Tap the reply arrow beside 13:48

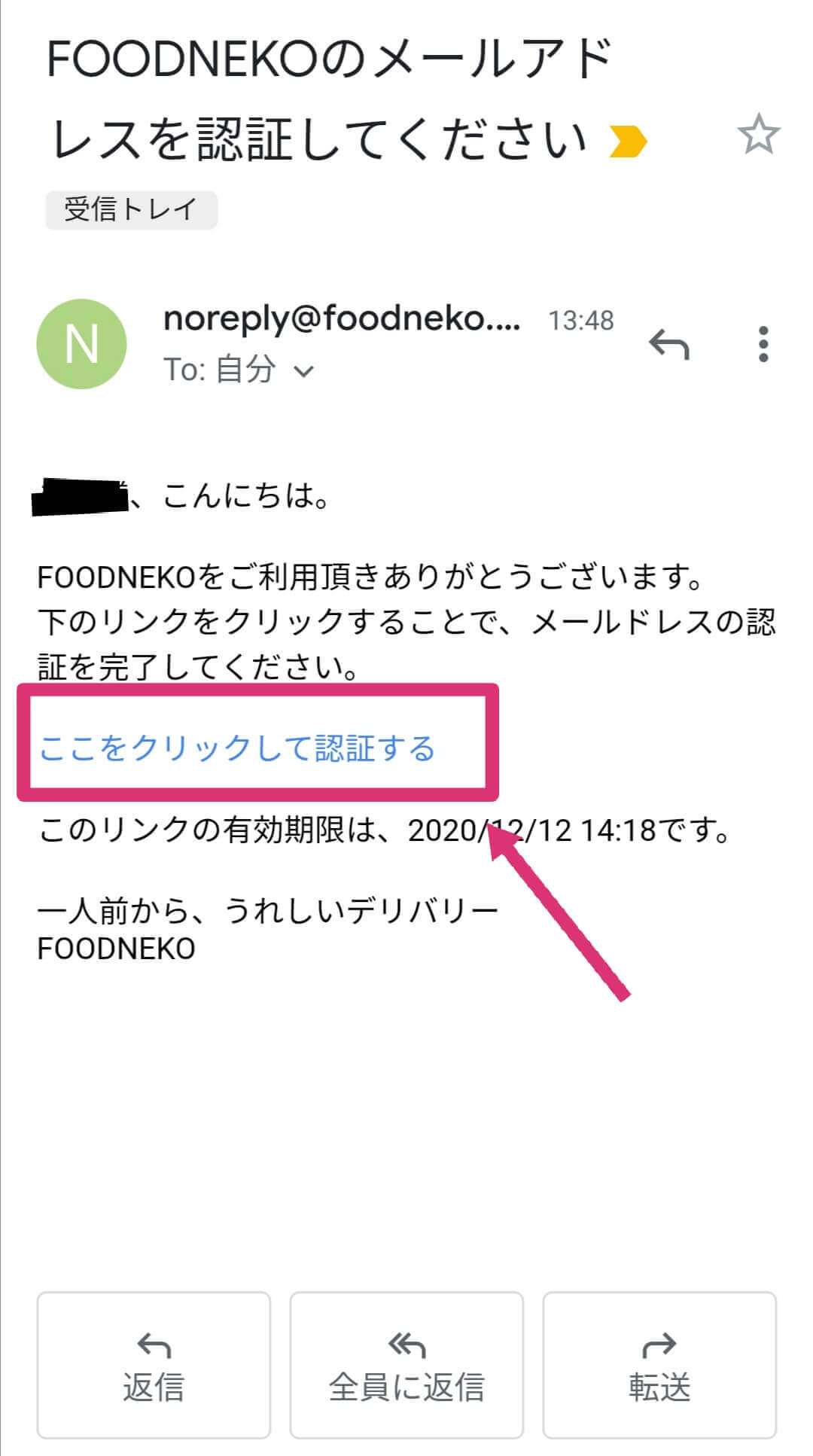click(x=668, y=345)
